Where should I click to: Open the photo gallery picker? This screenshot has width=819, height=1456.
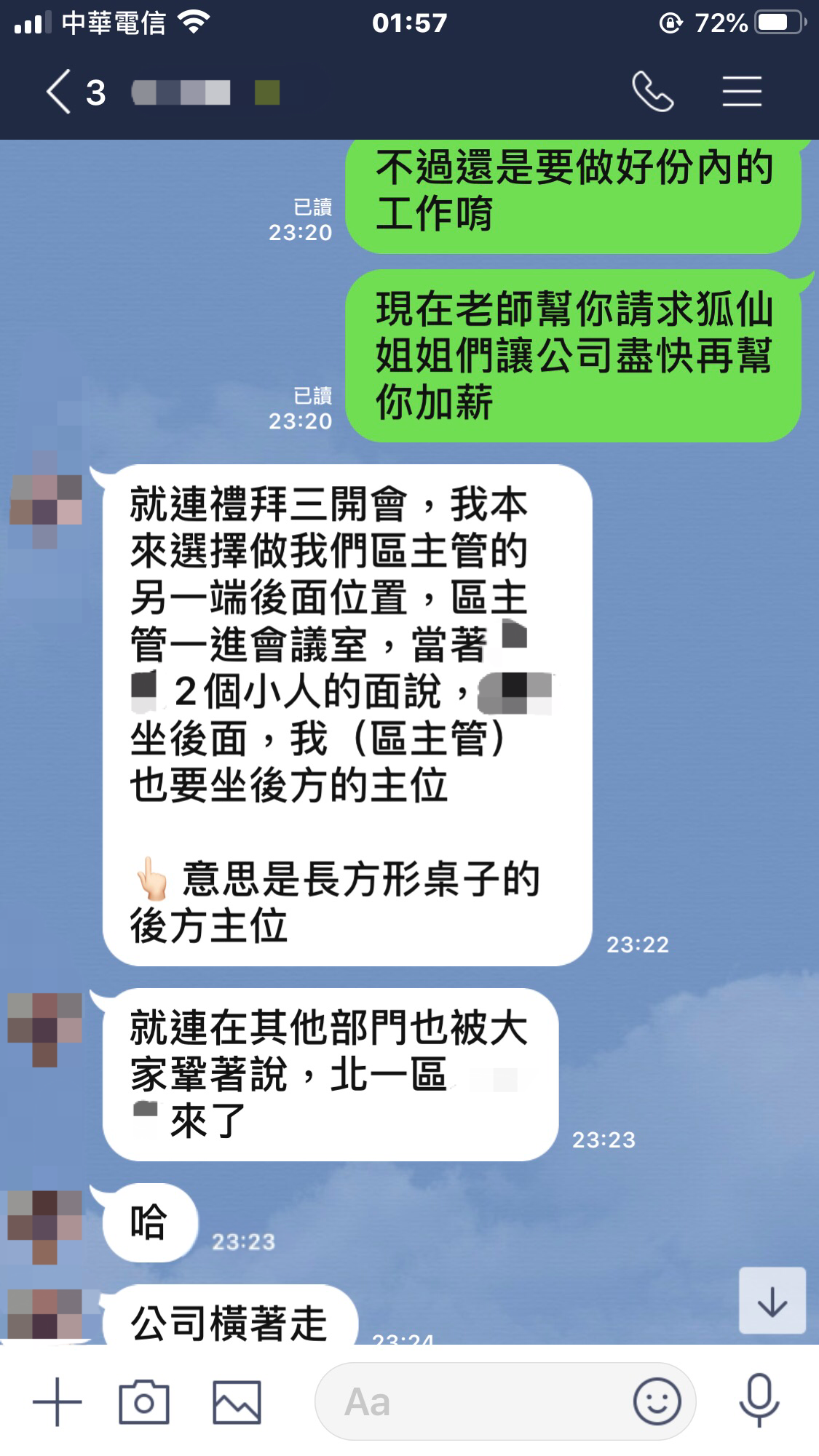(x=237, y=1401)
